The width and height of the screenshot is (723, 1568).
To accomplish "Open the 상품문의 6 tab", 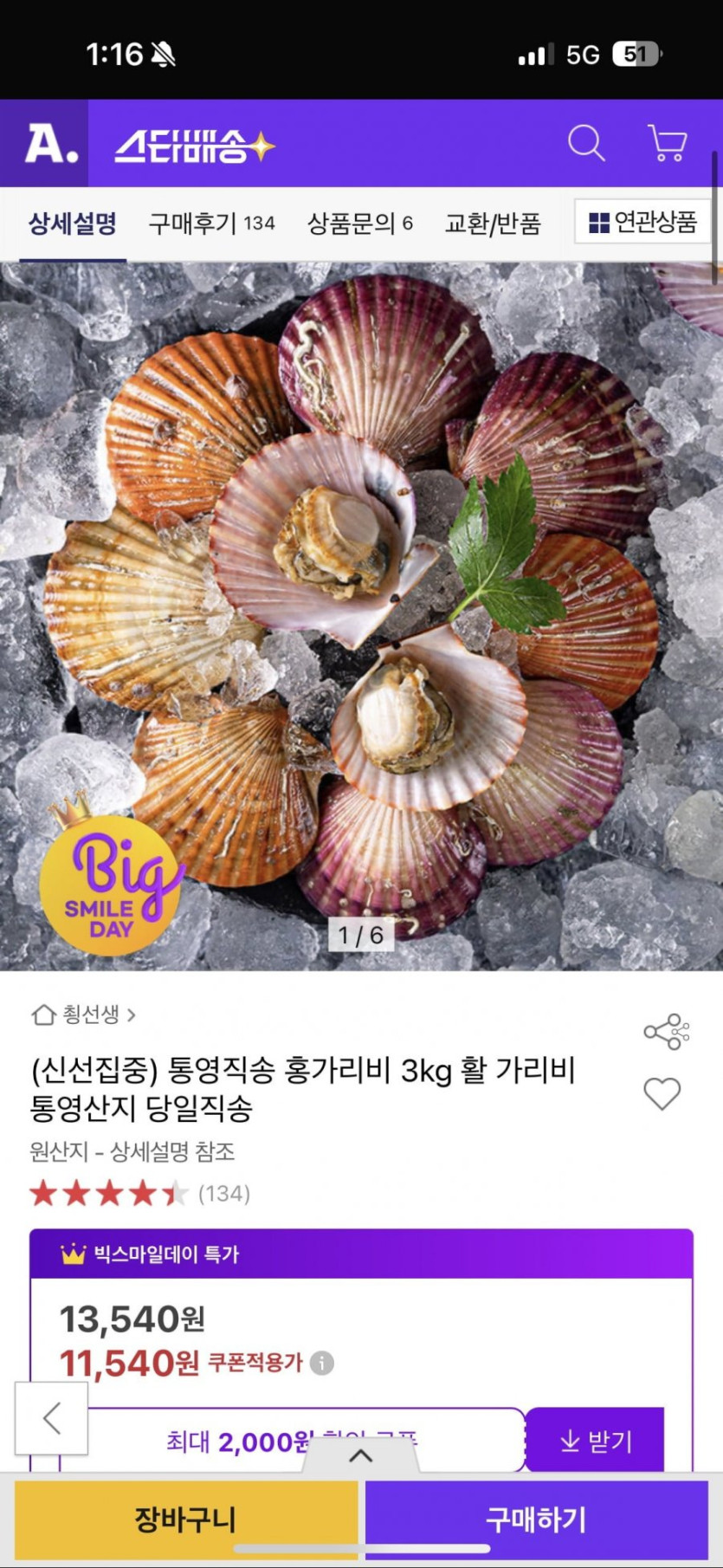I will click(x=359, y=224).
